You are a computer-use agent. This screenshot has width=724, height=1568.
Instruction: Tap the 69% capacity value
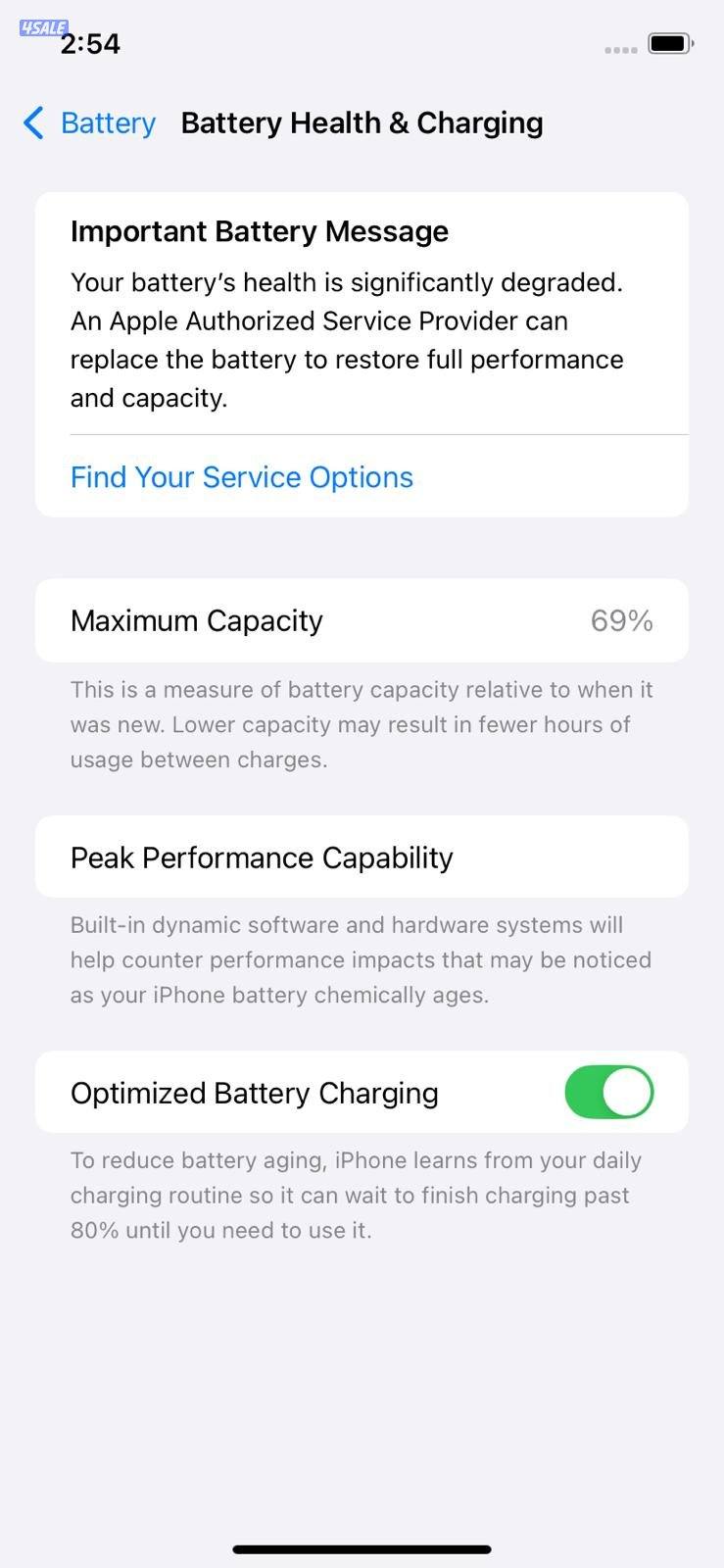click(x=620, y=620)
